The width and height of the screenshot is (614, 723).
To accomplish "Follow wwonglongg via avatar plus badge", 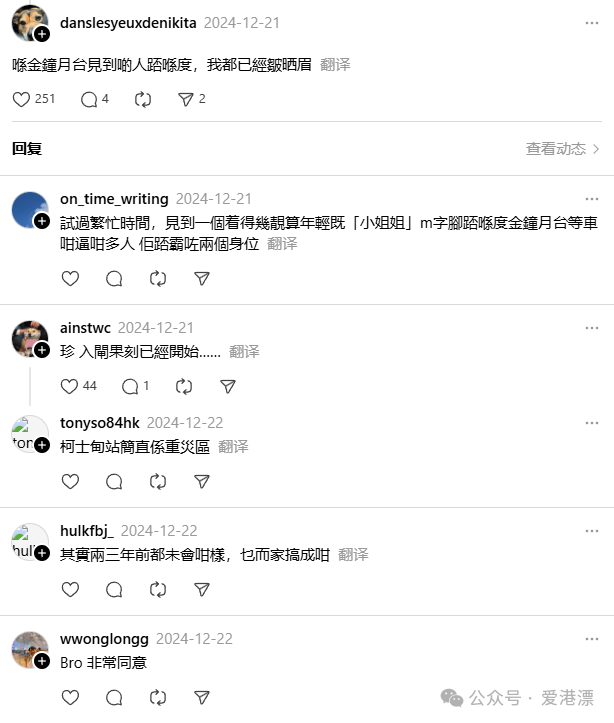I will [42, 661].
